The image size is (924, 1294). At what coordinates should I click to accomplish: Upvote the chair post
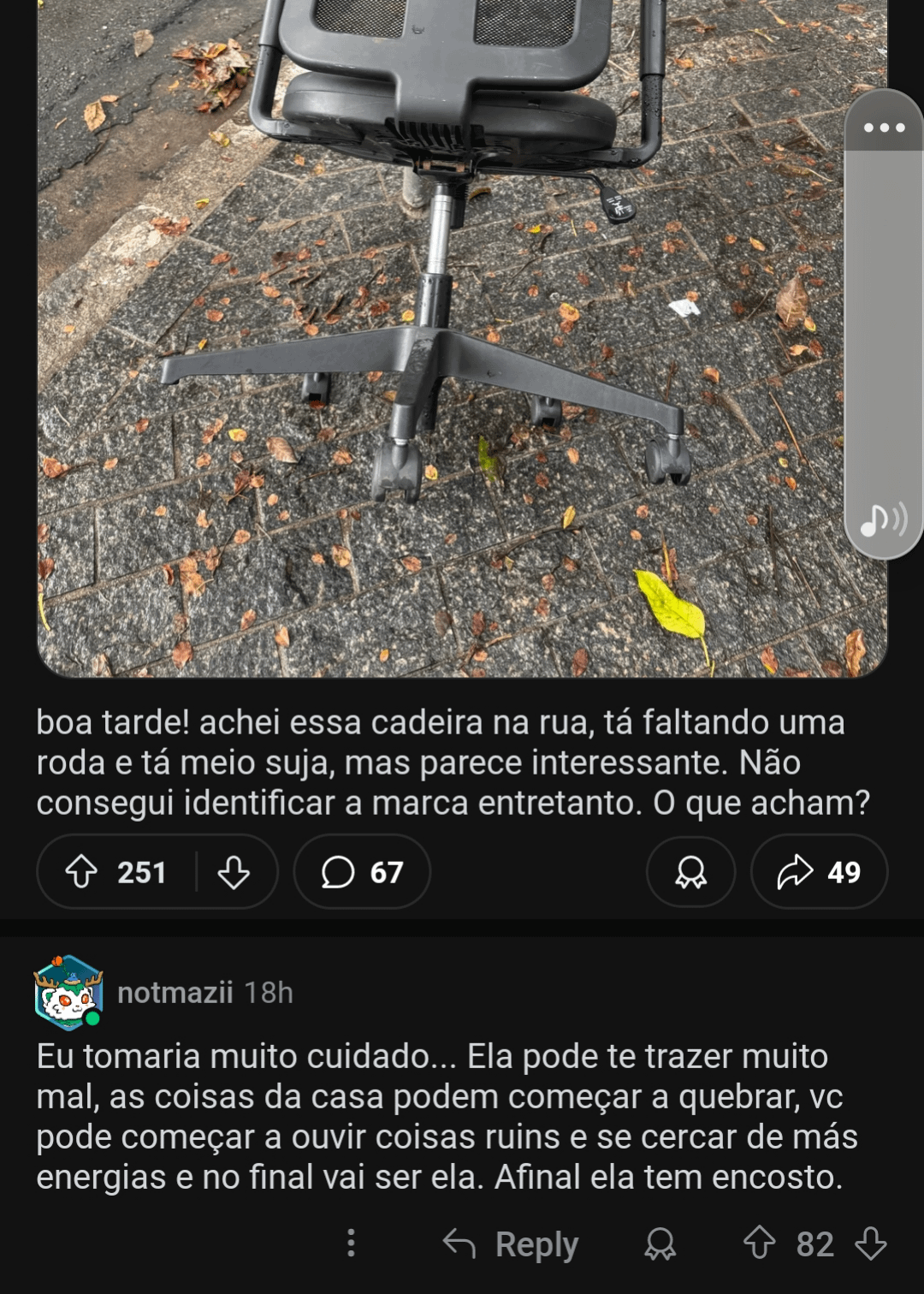coord(82,872)
